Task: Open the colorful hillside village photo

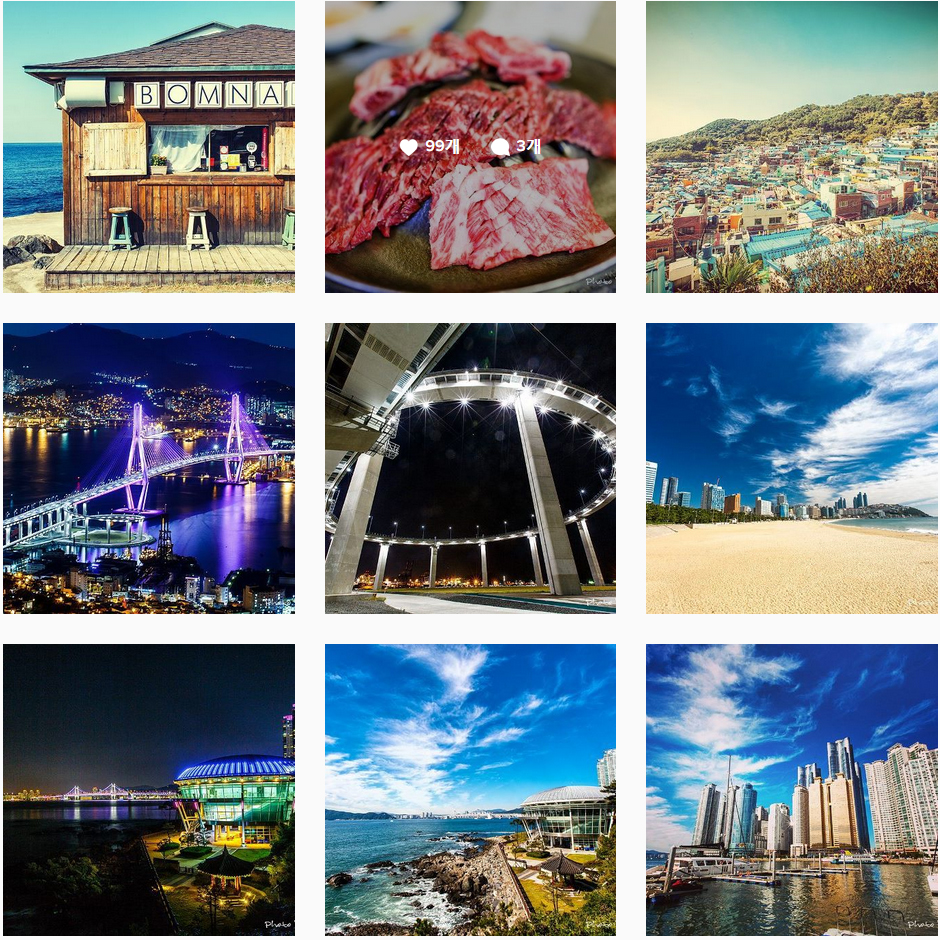Action: 792,147
